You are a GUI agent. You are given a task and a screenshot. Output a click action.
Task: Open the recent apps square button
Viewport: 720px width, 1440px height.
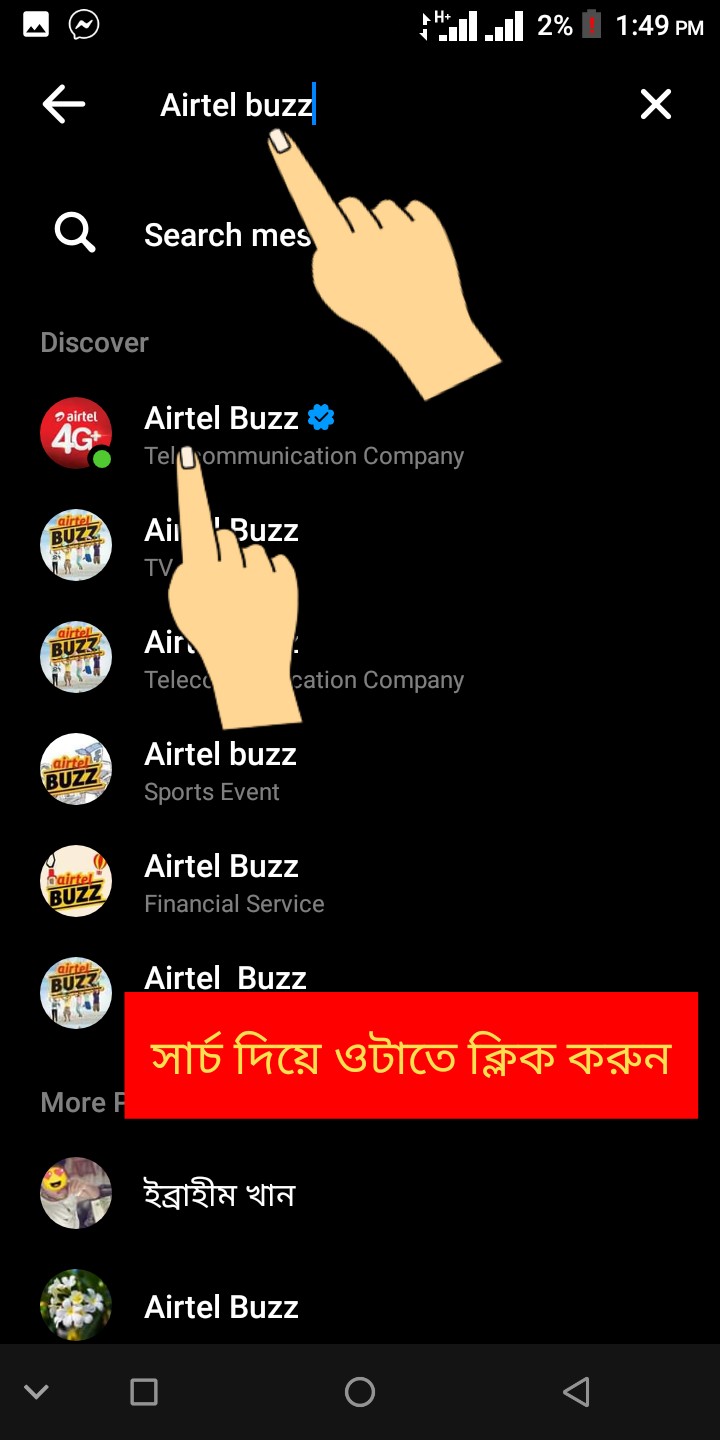click(144, 1392)
